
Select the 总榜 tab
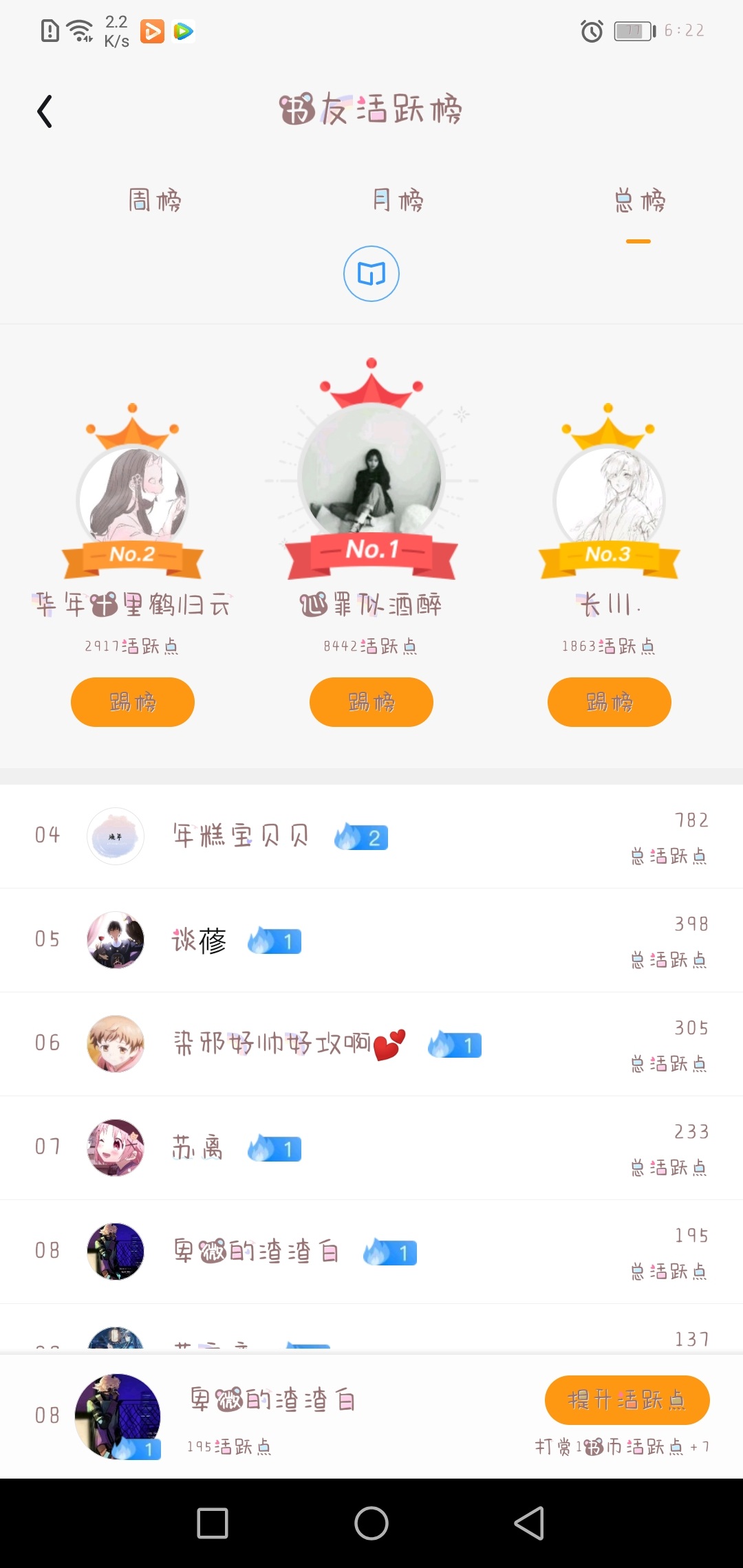640,201
